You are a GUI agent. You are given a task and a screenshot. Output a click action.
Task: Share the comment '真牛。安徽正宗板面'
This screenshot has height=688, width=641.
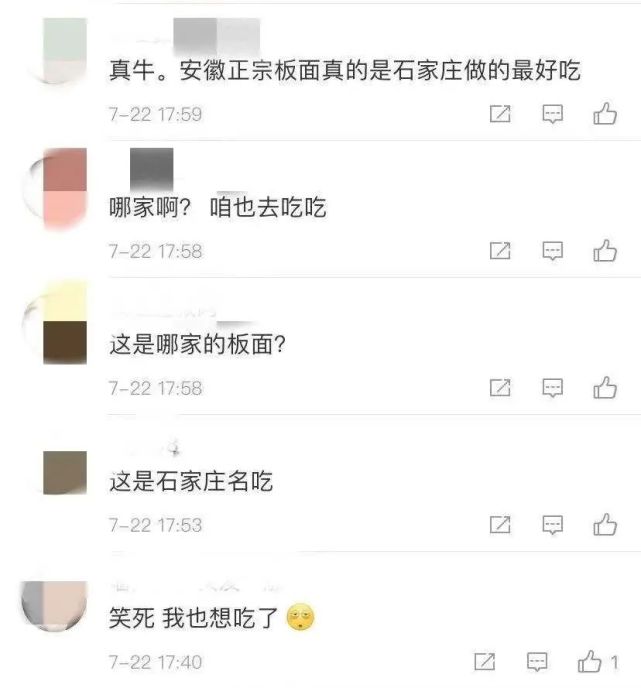coord(500,115)
